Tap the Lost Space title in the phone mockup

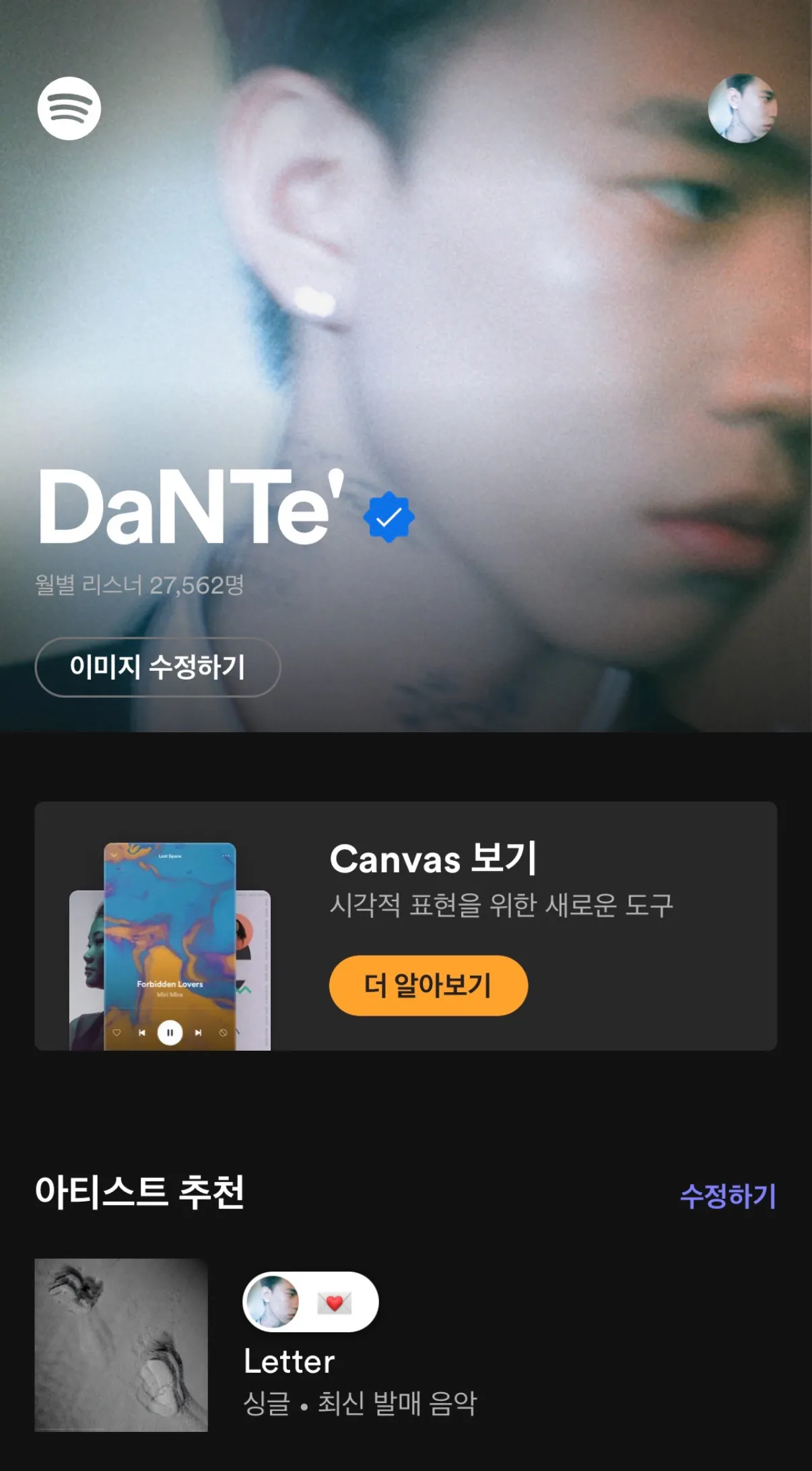pos(170,856)
